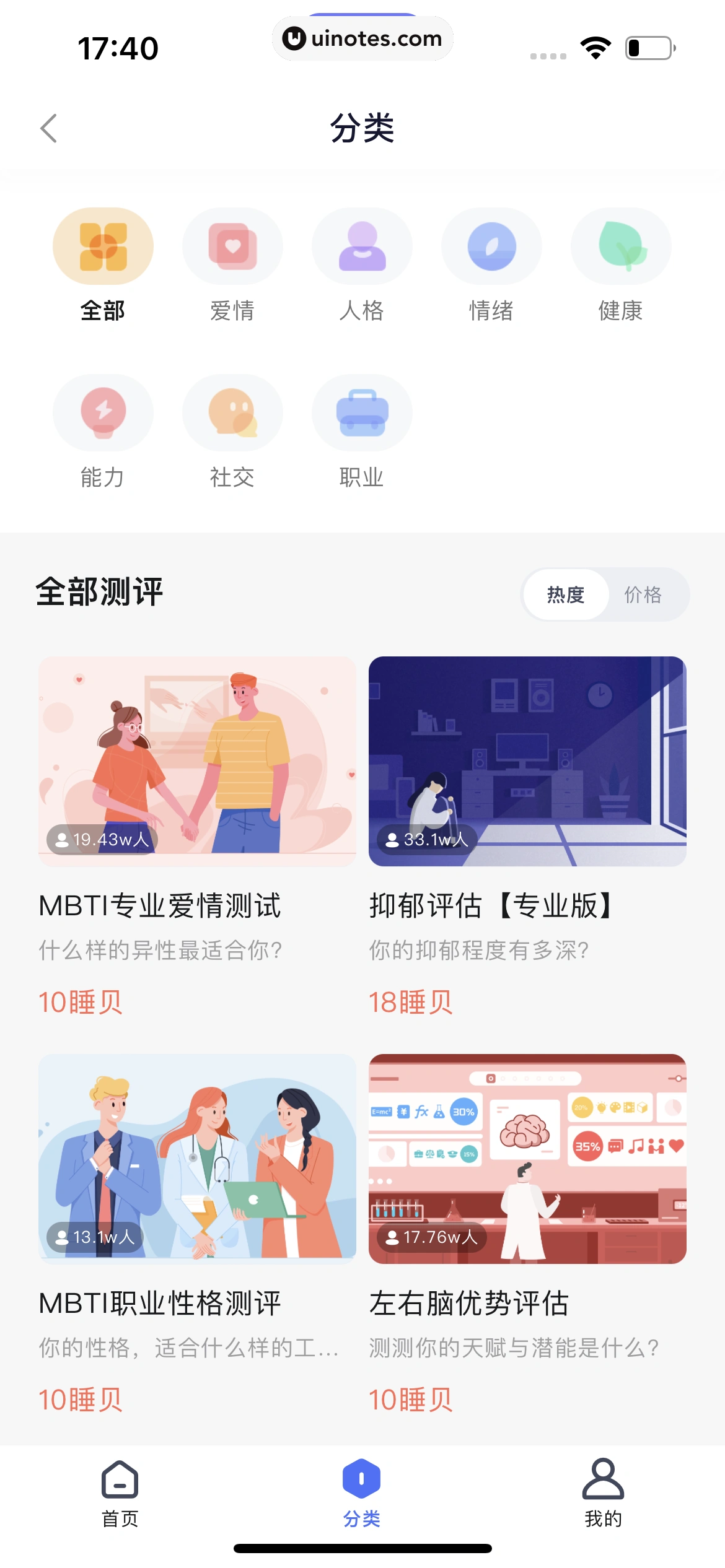Select the 全部 category icon
The width and height of the screenshot is (725, 1568).
tap(102, 245)
